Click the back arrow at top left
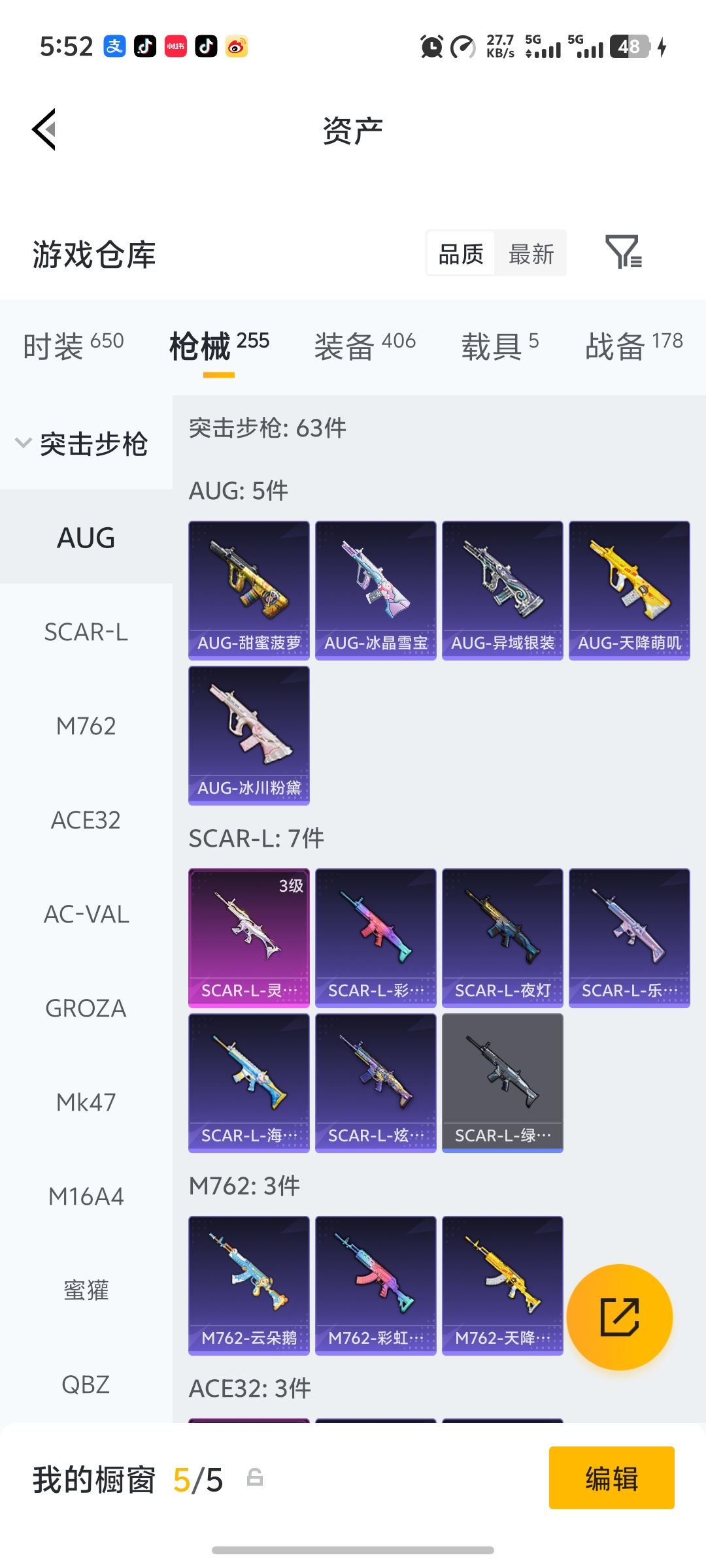The image size is (706, 1568). click(x=43, y=129)
